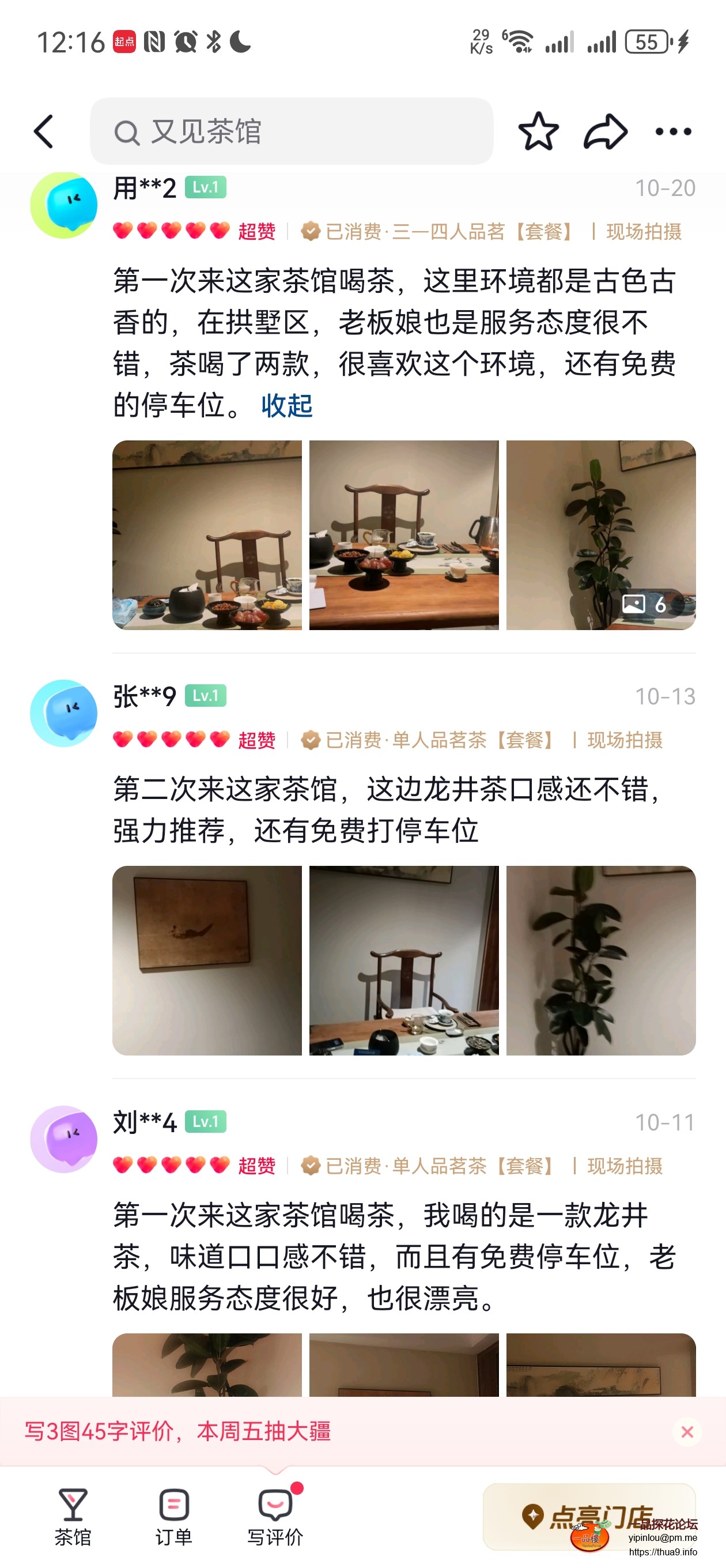Open 张**9's user avatar
Image resolution: width=726 pixels, height=1568 pixels.
(x=64, y=713)
